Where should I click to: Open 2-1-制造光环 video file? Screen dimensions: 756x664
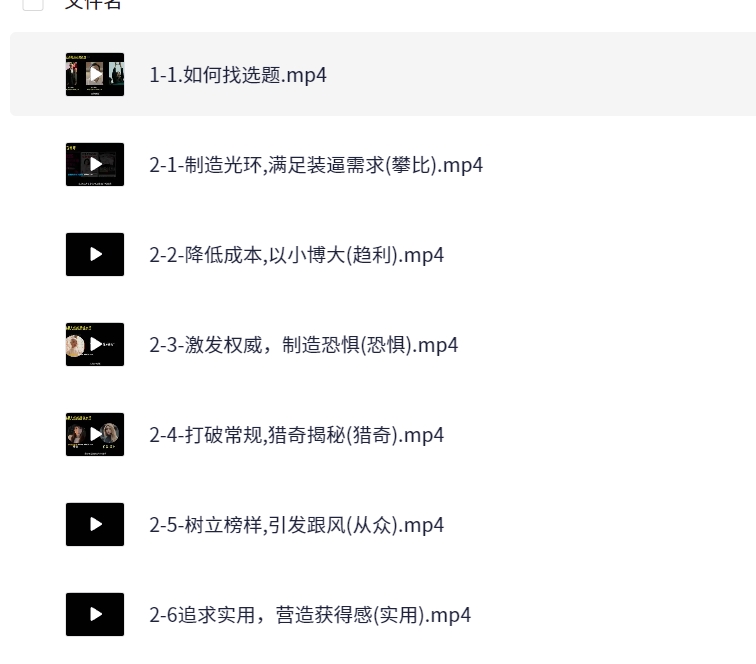click(x=316, y=165)
